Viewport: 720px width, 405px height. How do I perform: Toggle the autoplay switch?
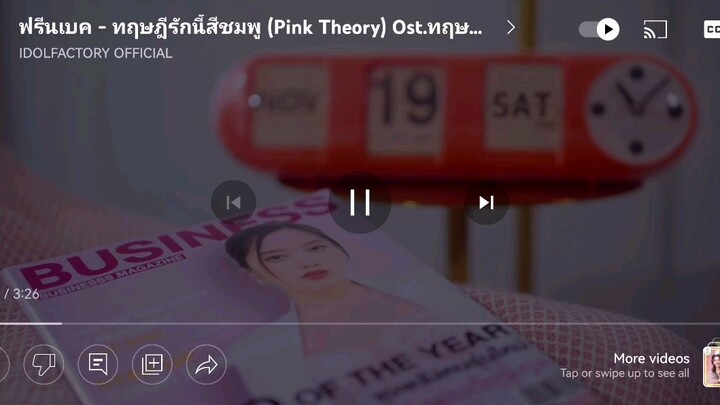pyautogui.click(x=599, y=30)
